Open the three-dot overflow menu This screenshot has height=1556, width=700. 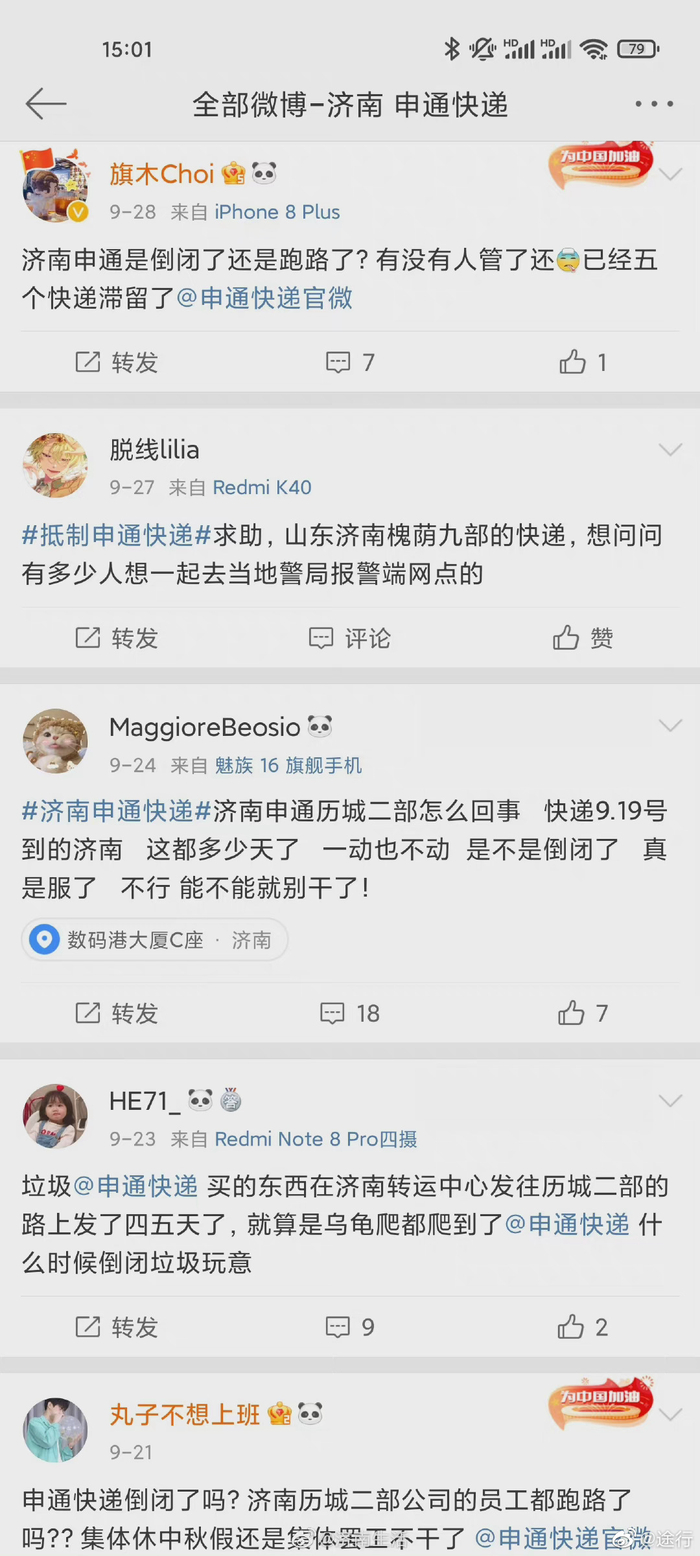654,104
